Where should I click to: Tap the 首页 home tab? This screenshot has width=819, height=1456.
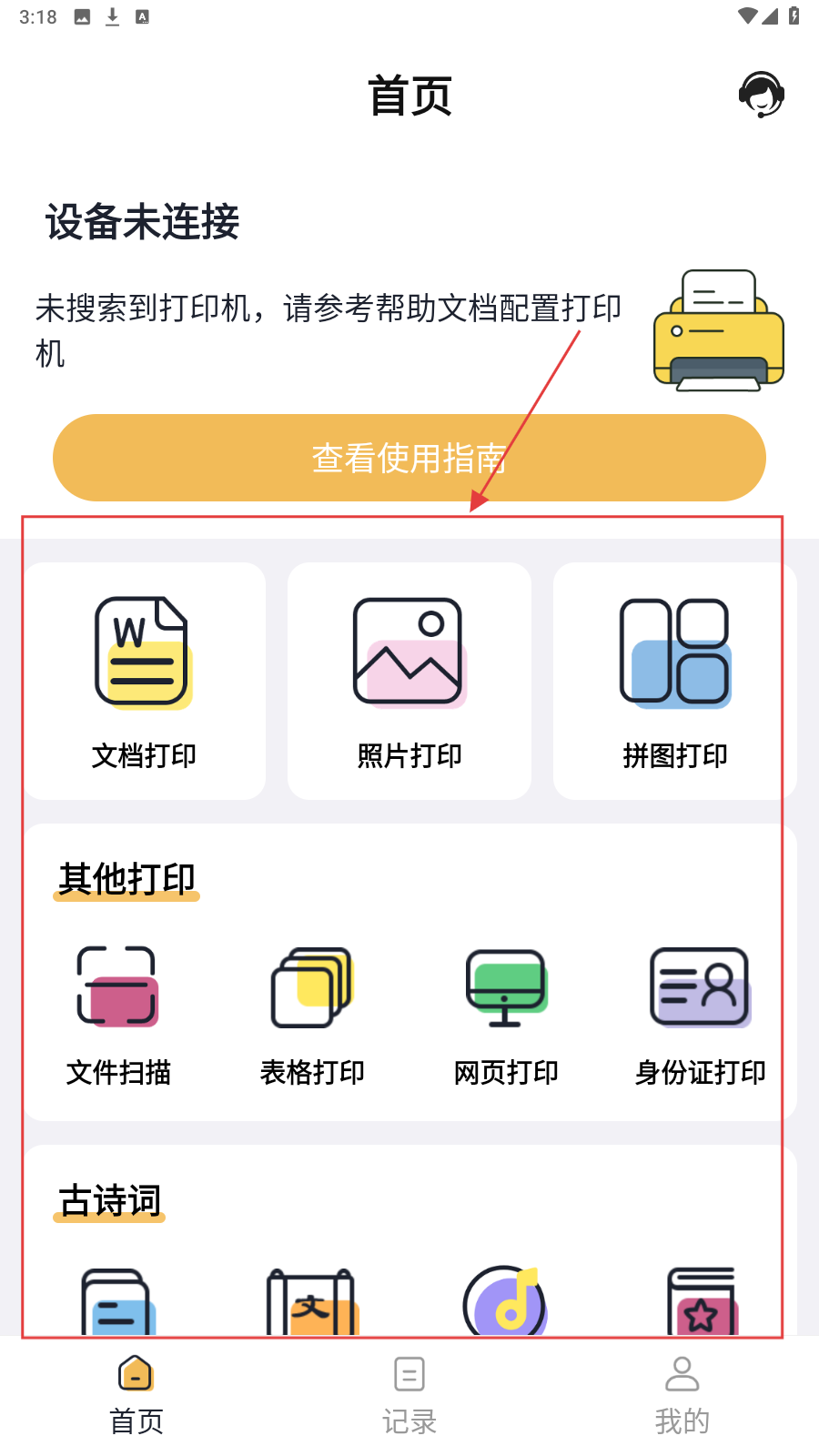(136, 1394)
